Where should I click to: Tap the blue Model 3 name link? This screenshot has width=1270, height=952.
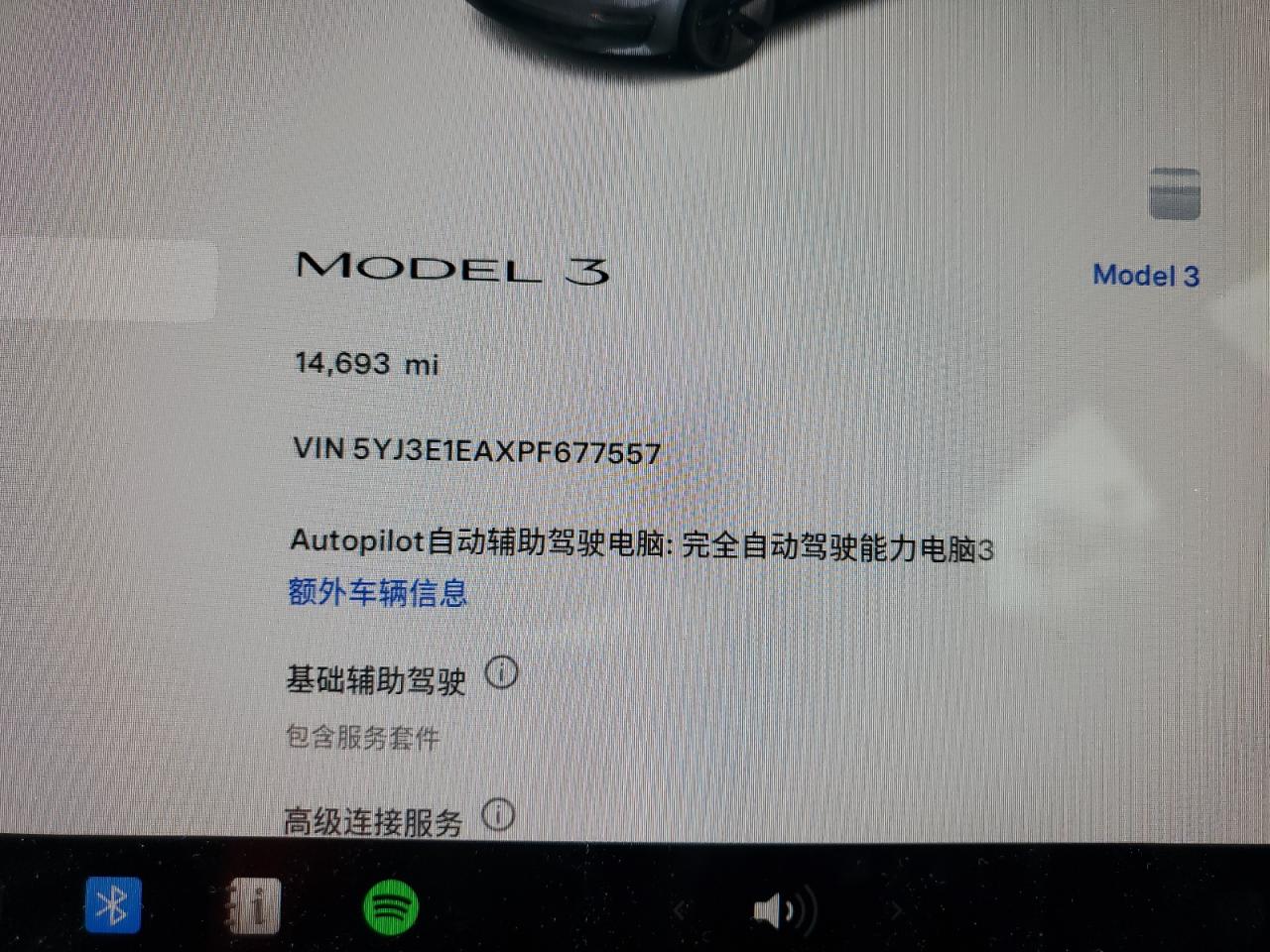[x=1146, y=275]
